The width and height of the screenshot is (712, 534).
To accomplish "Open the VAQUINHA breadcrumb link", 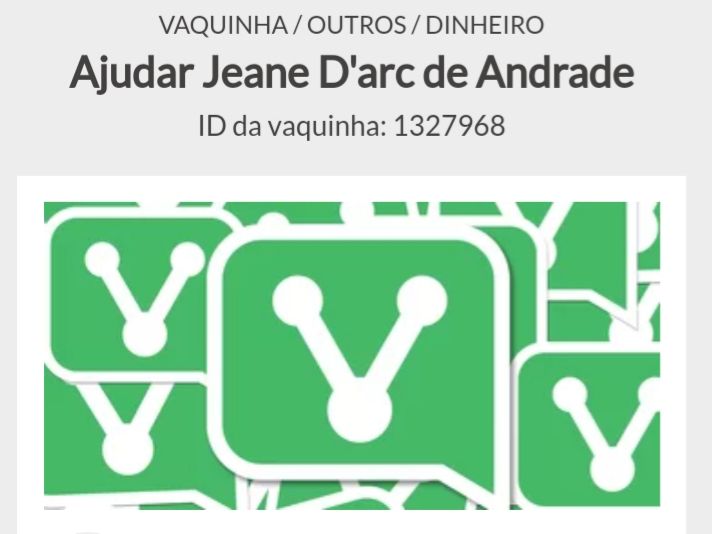I will tap(220, 26).
